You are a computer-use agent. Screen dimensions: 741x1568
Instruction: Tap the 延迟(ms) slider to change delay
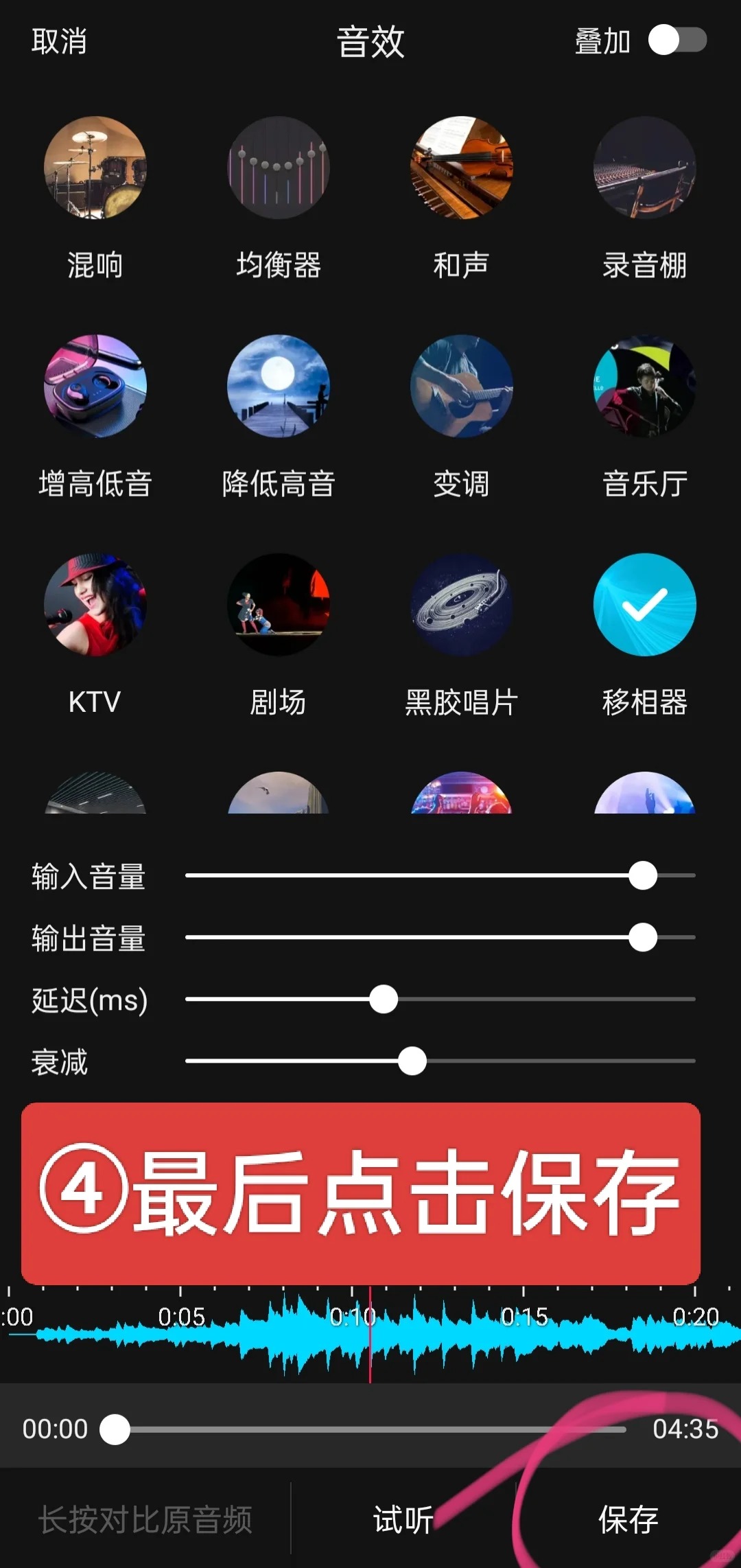click(x=439, y=999)
